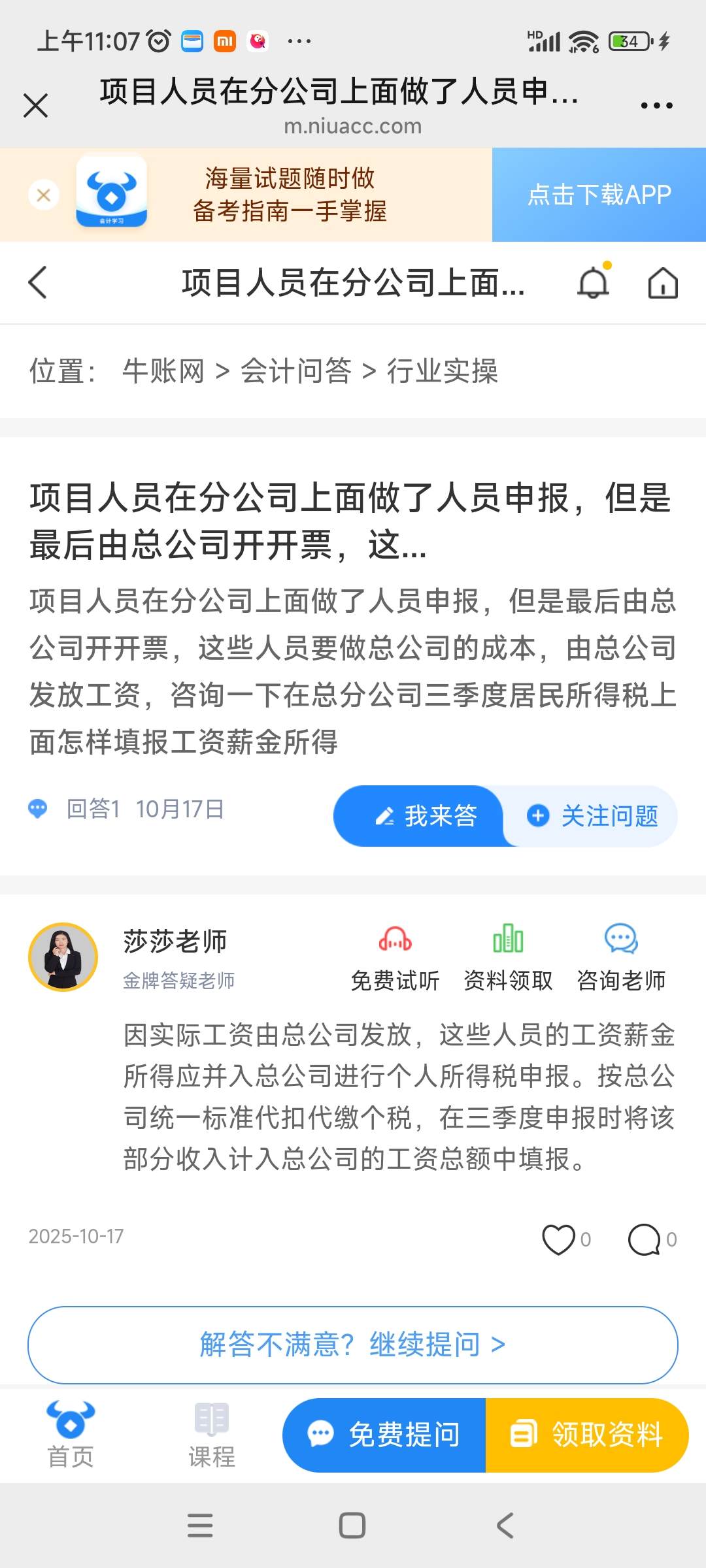Tap 解答不满意？继续提问 button

[x=353, y=1345]
